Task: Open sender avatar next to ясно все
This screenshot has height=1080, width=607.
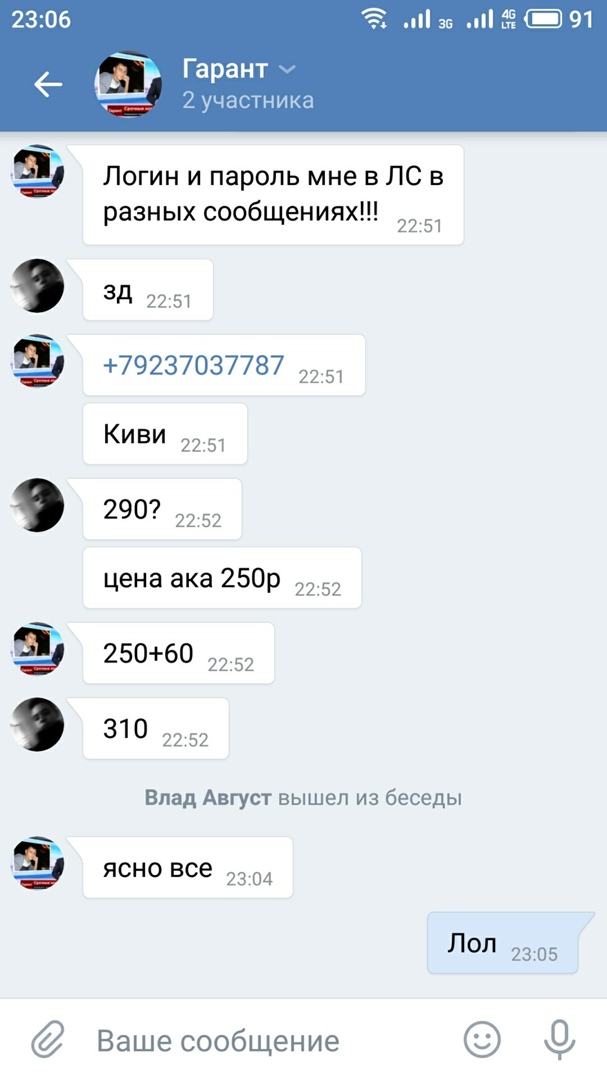Action: coord(37,863)
